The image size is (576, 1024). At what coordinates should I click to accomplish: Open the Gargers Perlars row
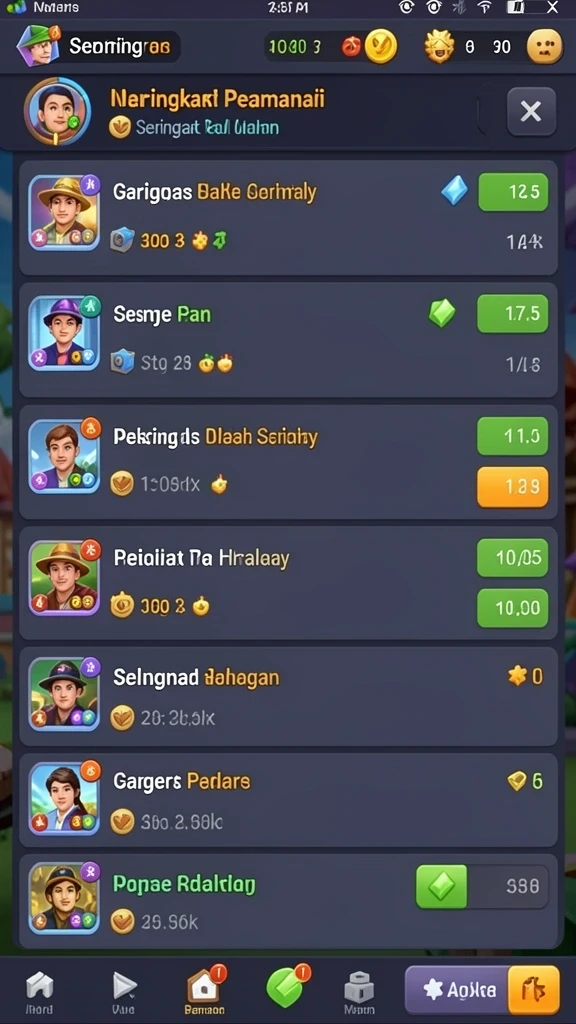(288, 800)
